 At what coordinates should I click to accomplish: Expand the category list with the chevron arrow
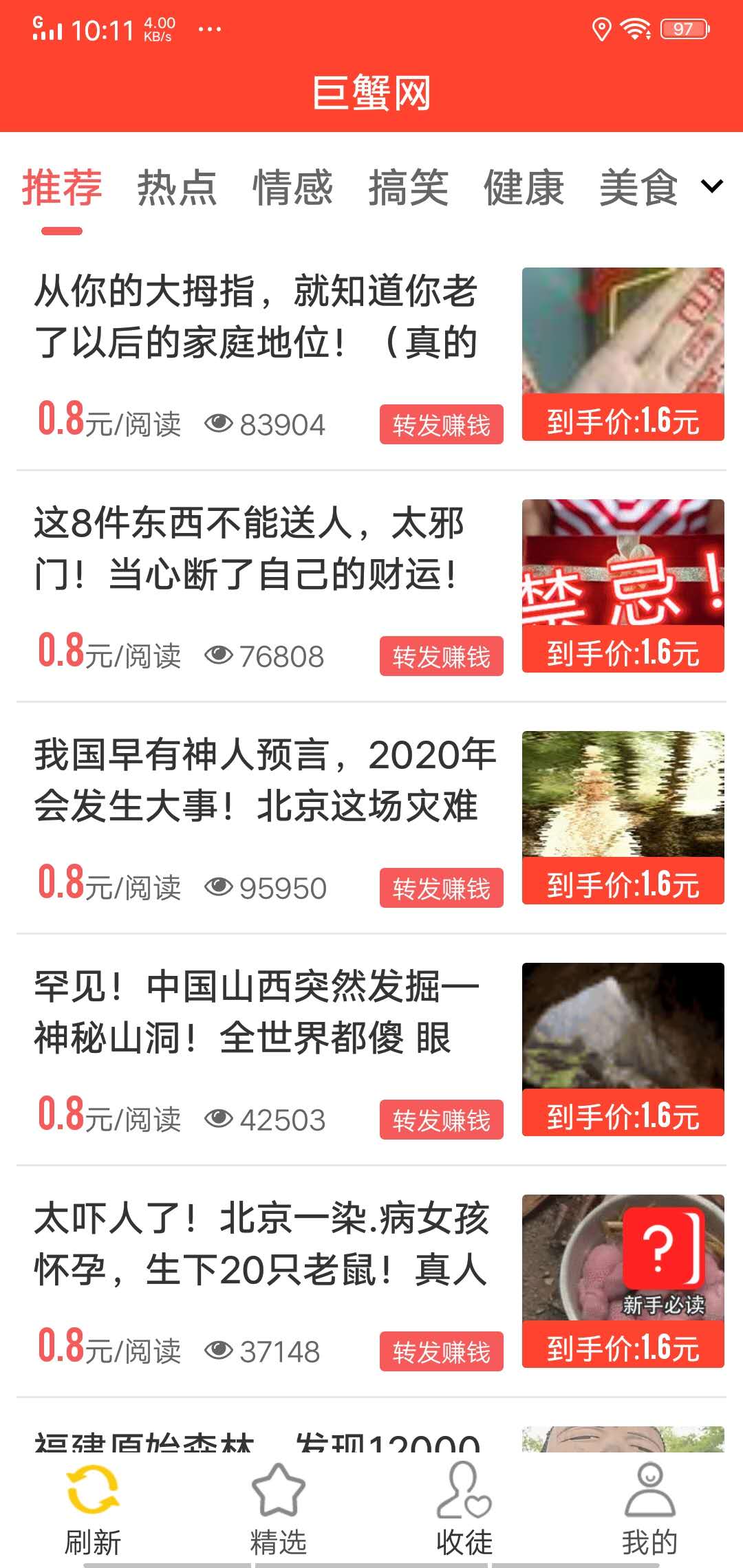[x=711, y=187]
